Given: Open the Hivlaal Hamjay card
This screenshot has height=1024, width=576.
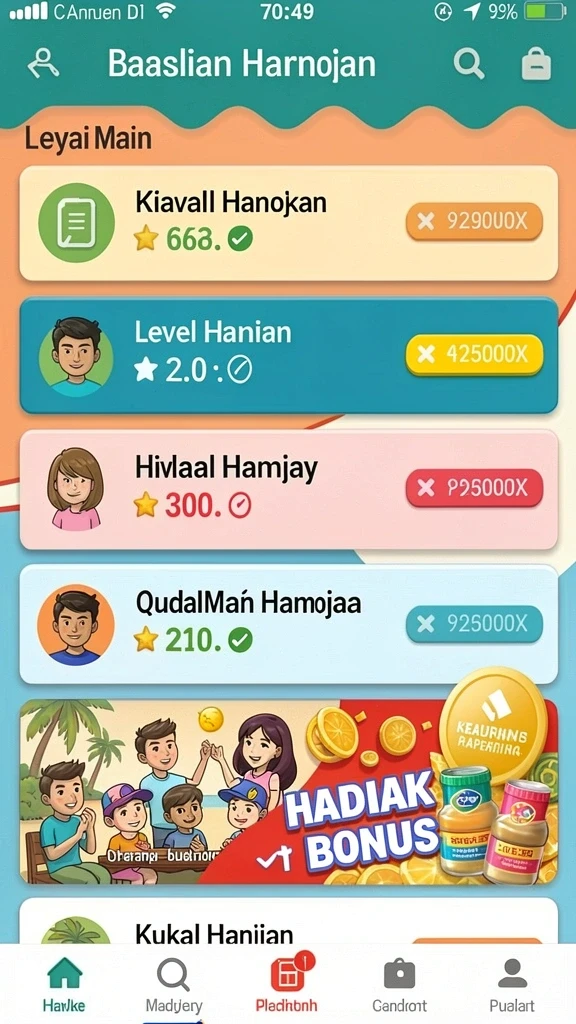Looking at the screenshot, I should 289,489.
